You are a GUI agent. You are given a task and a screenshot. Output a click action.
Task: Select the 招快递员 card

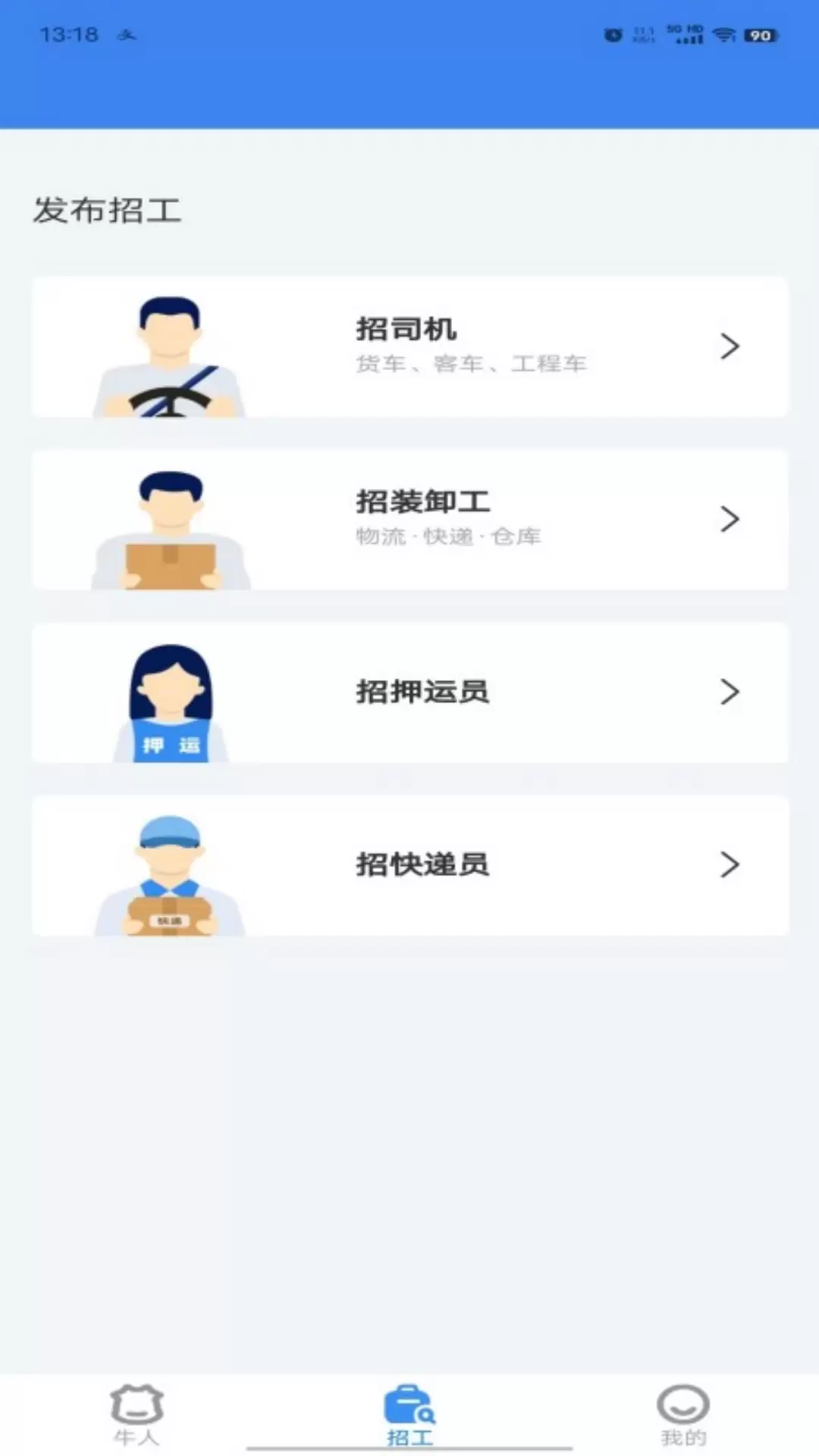click(409, 865)
